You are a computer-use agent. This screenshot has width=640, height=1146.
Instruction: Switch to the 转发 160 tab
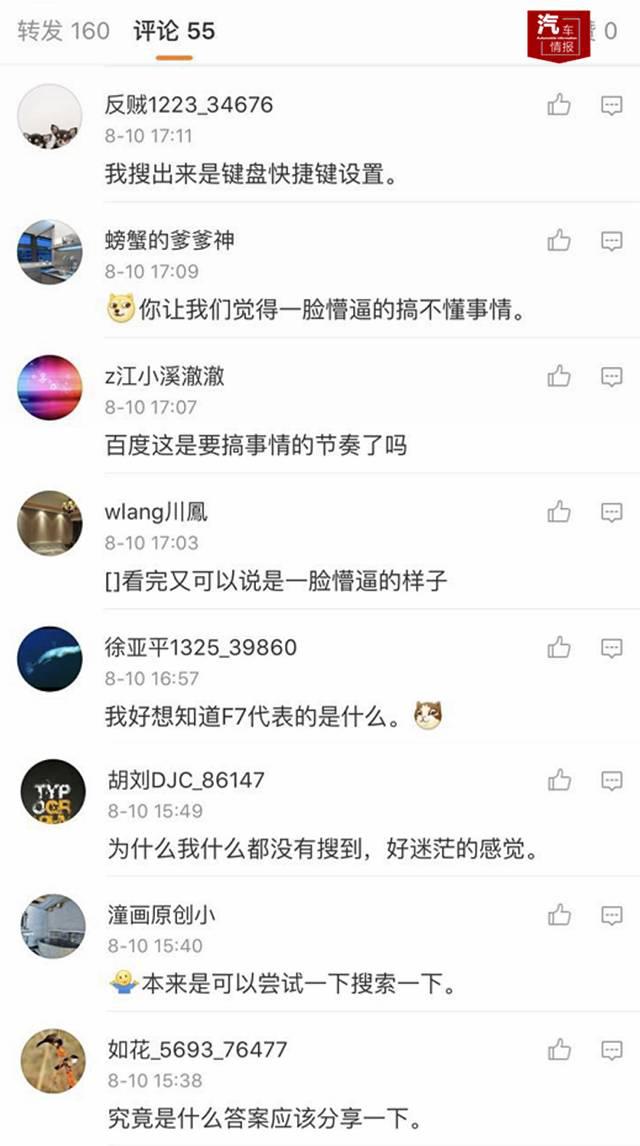(63, 31)
